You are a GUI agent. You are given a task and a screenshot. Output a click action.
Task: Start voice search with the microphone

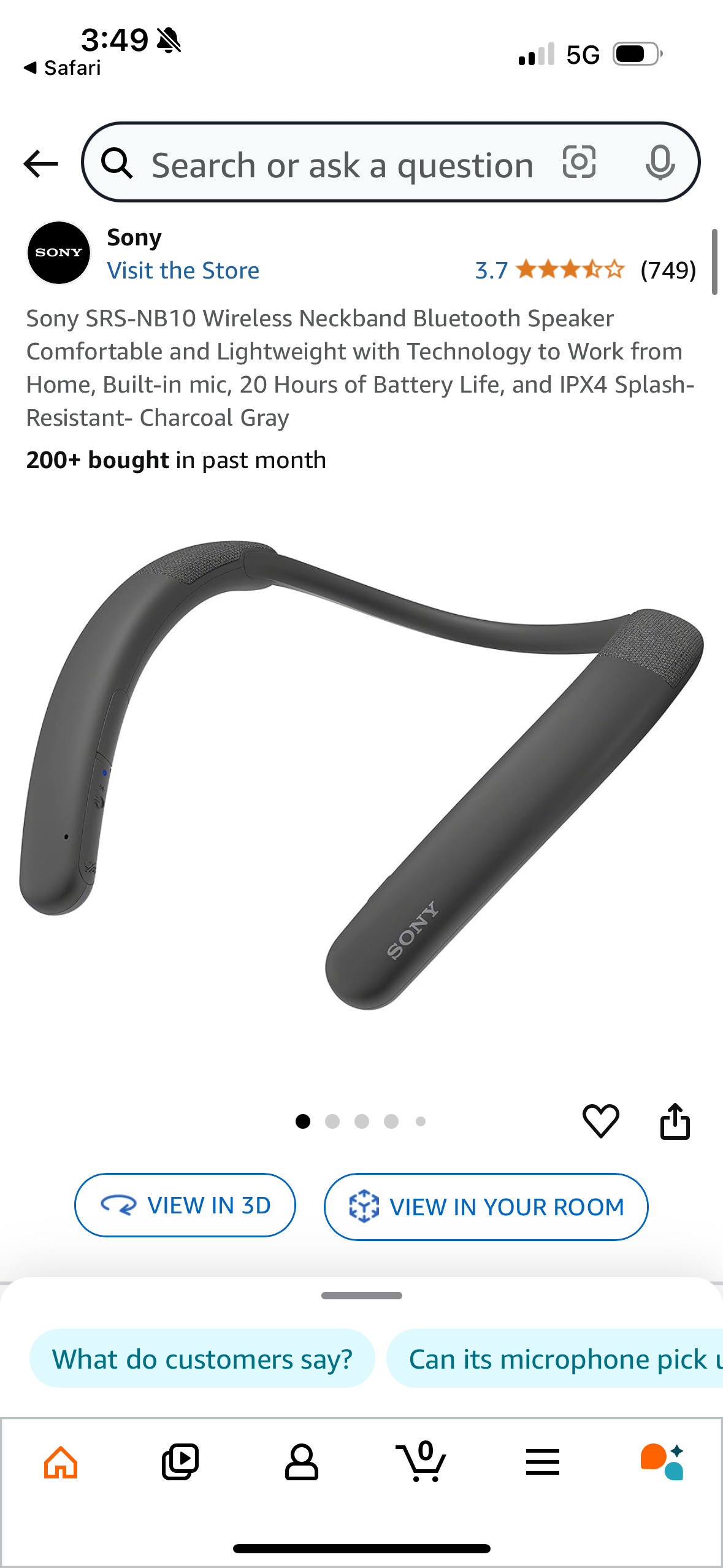pos(660,163)
